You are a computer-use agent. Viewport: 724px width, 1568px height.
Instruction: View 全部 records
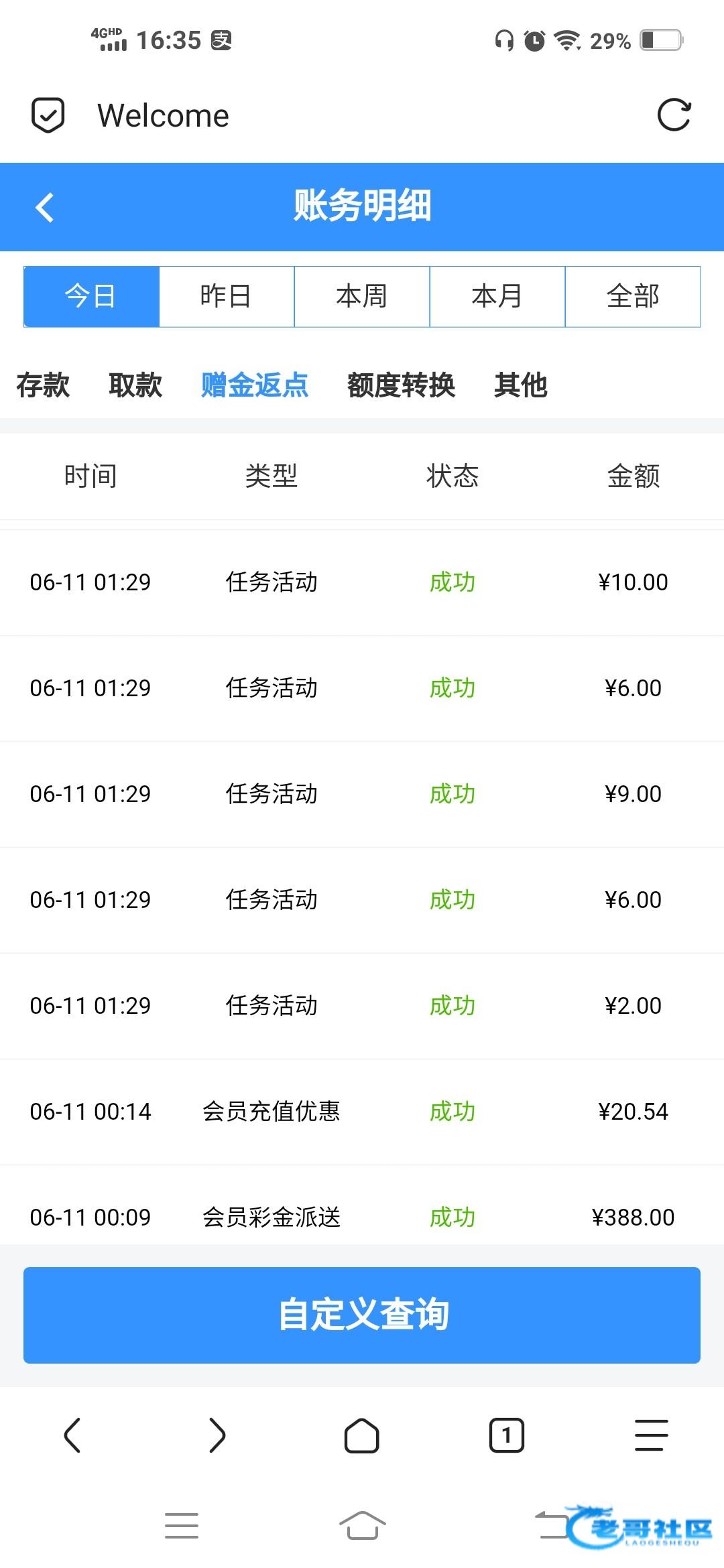pos(633,296)
